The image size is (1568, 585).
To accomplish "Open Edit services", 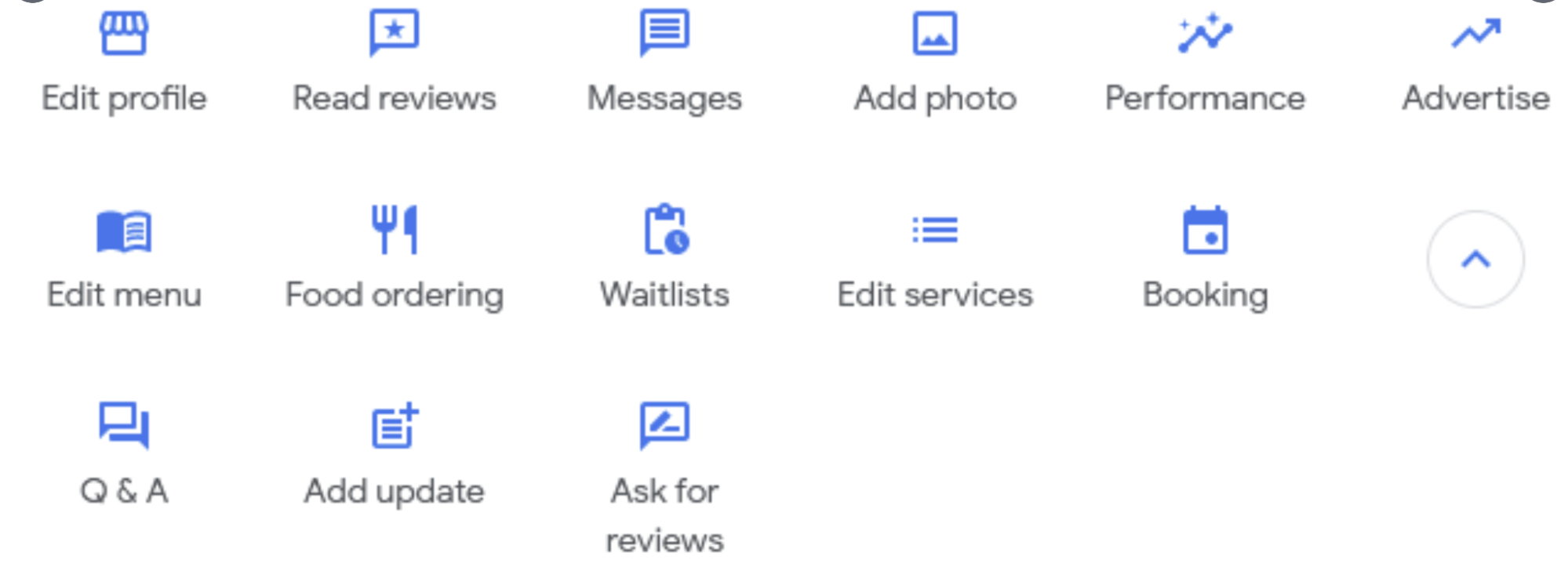I will tap(934, 260).
